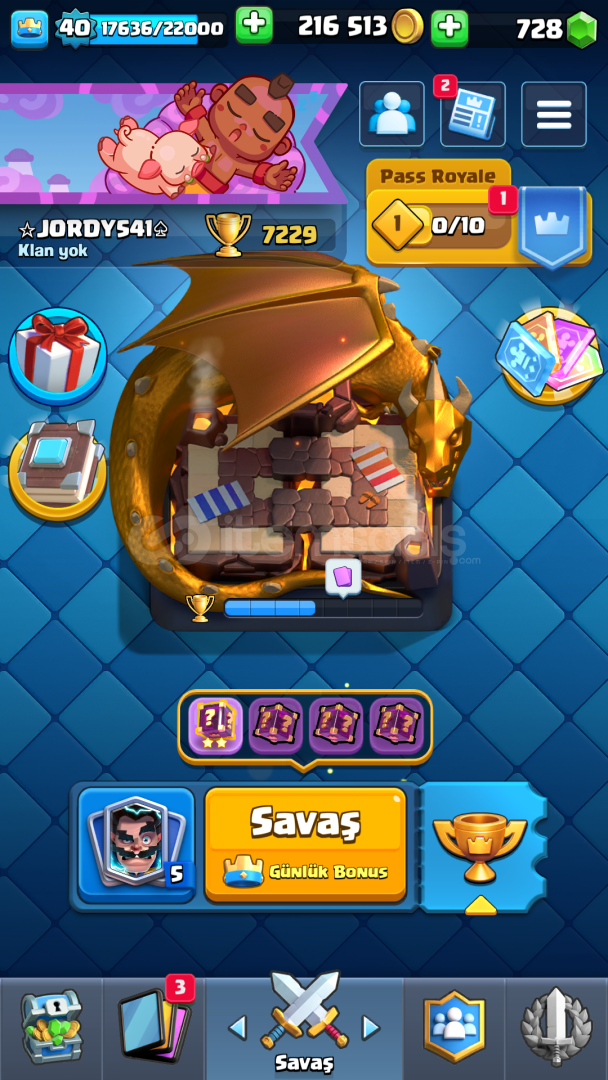
Task: Add experience with the first green plus button
Action: tap(254, 26)
